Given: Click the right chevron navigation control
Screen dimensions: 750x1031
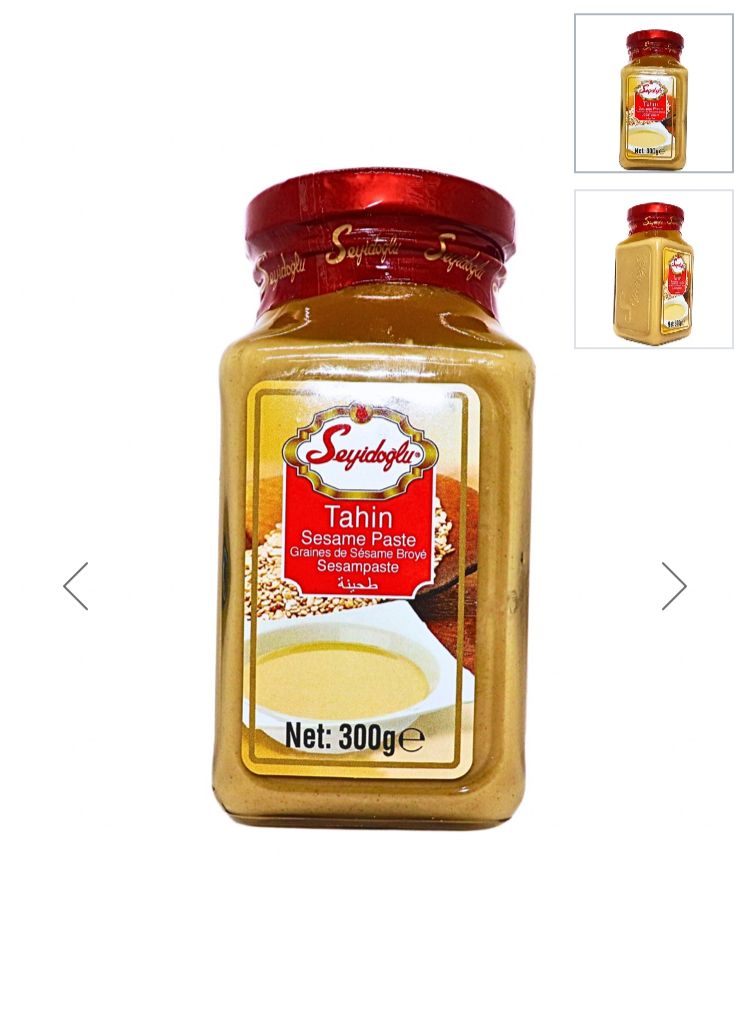Looking at the screenshot, I should (x=675, y=586).
